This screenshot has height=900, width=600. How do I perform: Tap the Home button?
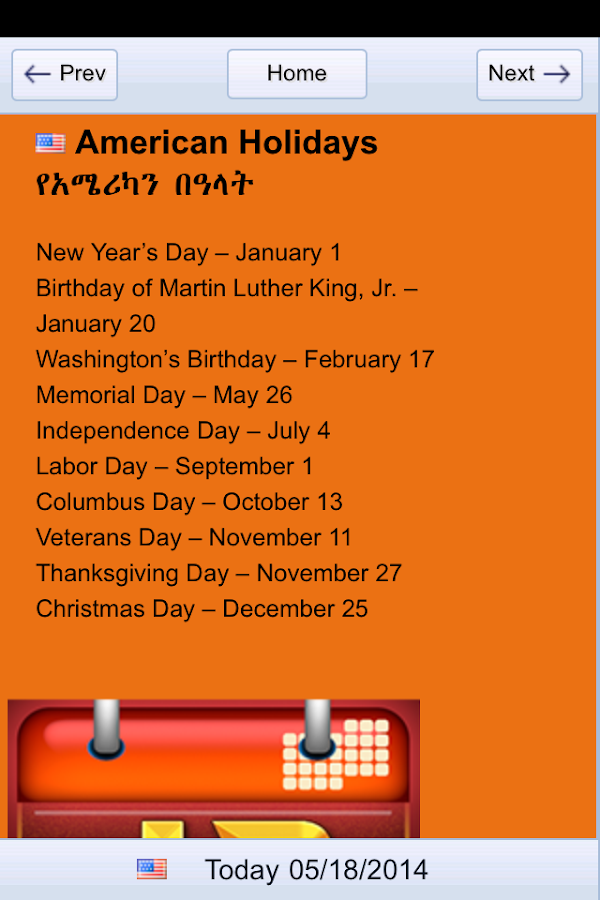pyautogui.click(x=297, y=74)
